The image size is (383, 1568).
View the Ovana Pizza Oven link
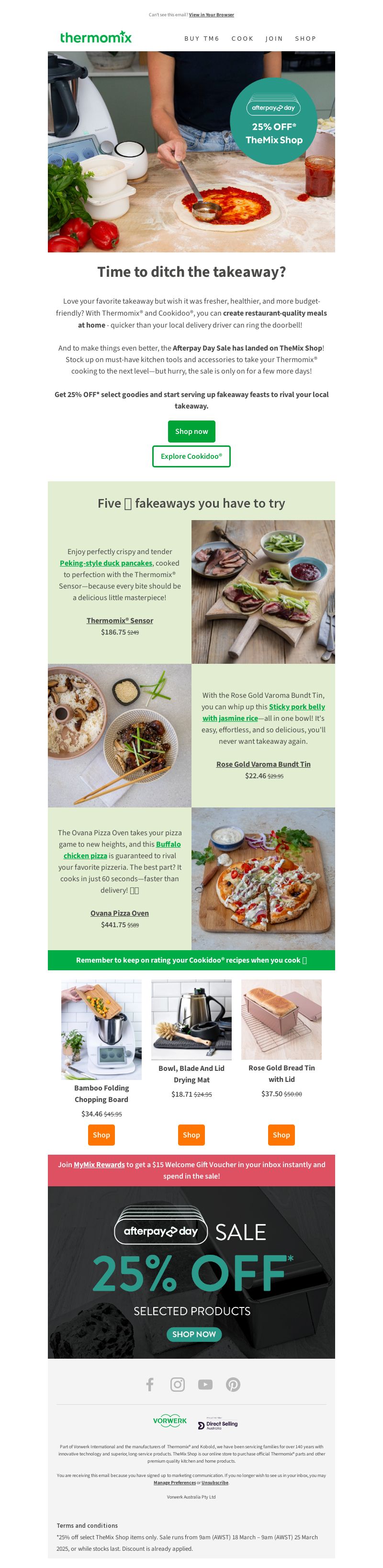[119, 913]
